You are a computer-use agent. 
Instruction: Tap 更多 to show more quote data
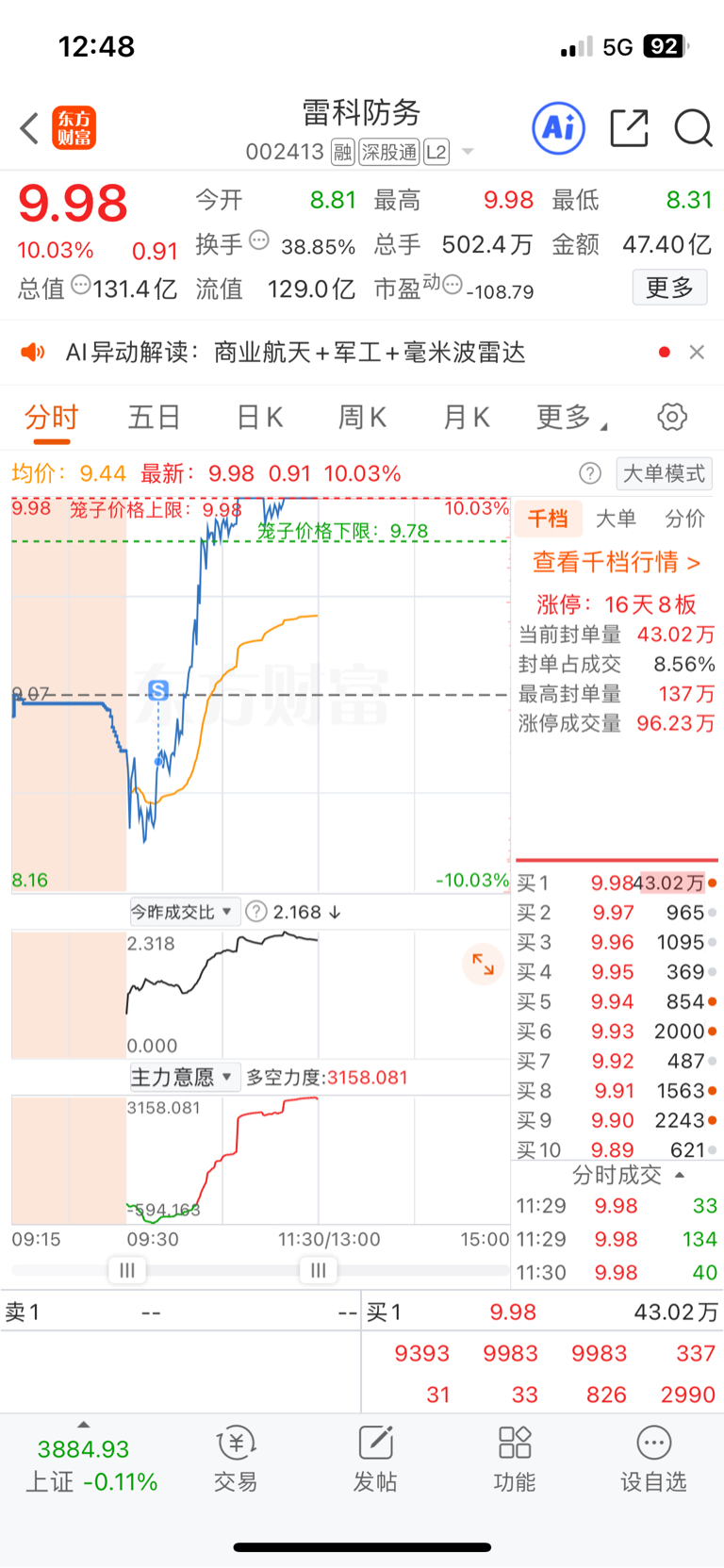[669, 288]
